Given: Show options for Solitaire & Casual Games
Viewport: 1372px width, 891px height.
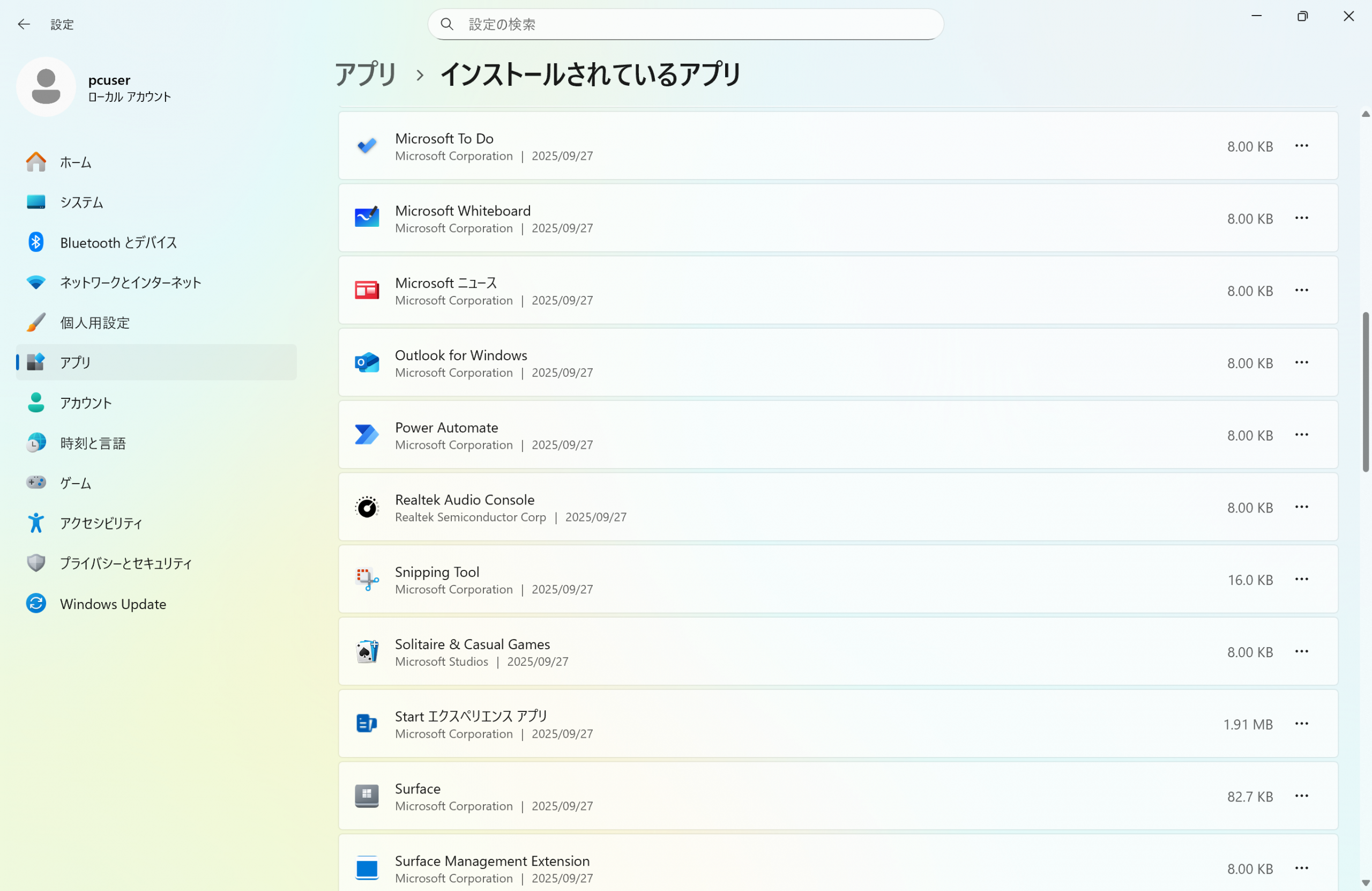Looking at the screenshot, I should [1301, 652].
